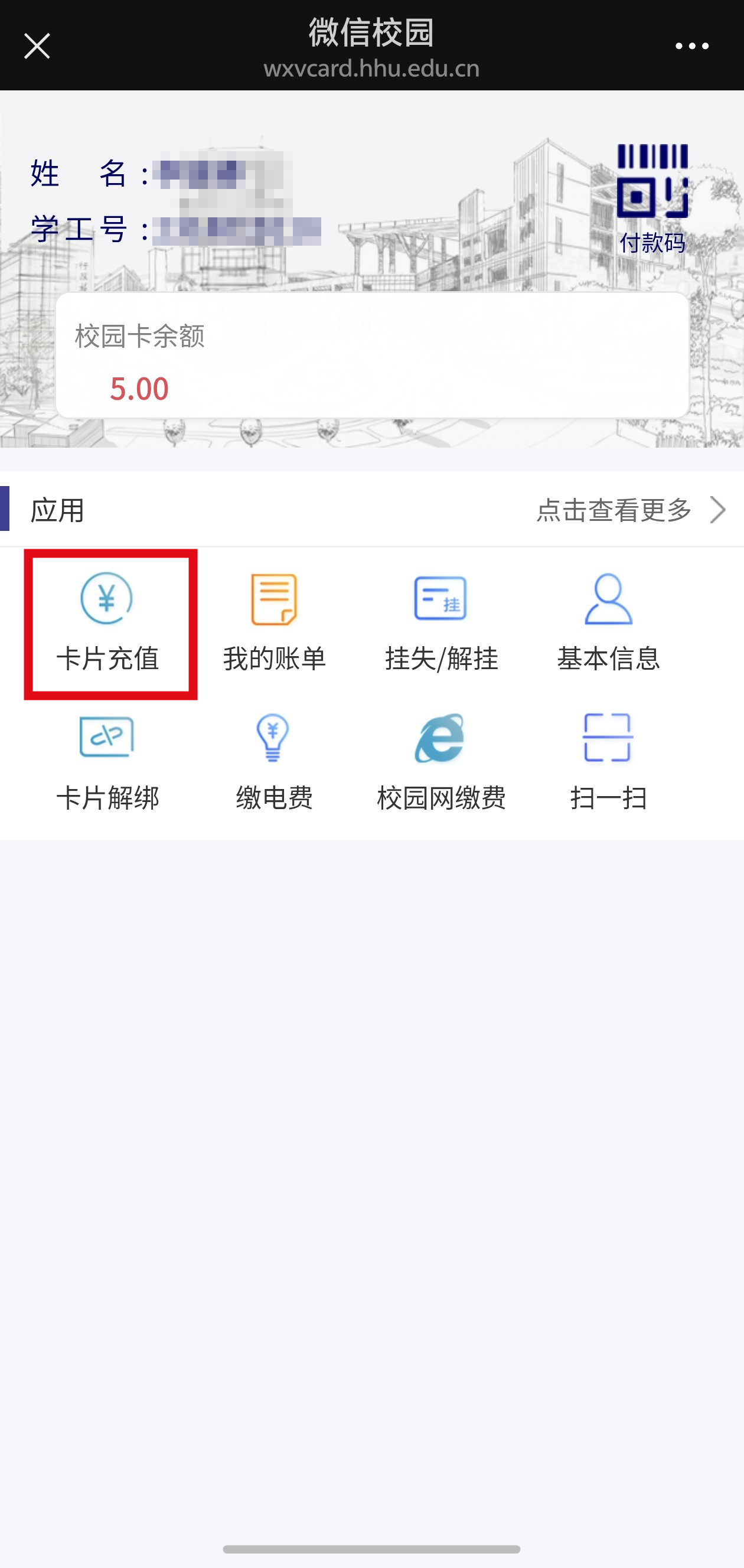Close the 微信校园 web page

click(37, 46)
